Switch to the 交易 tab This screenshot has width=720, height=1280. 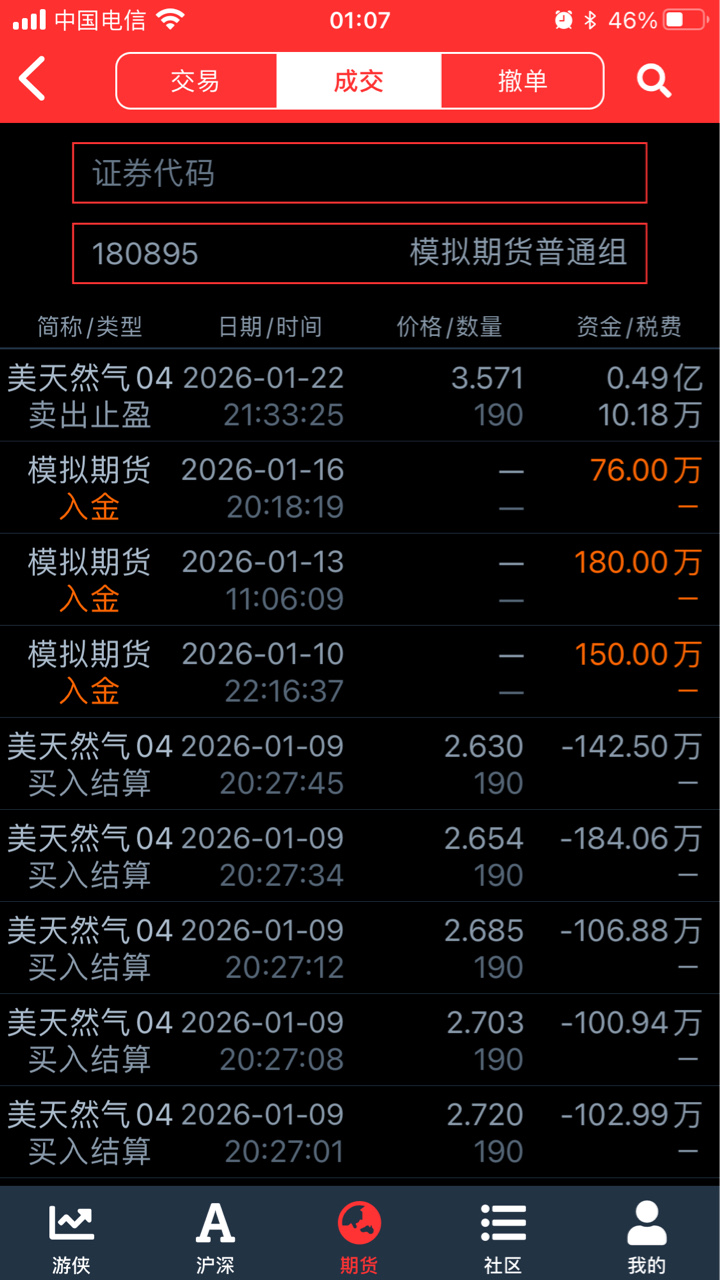click(196, 81)
